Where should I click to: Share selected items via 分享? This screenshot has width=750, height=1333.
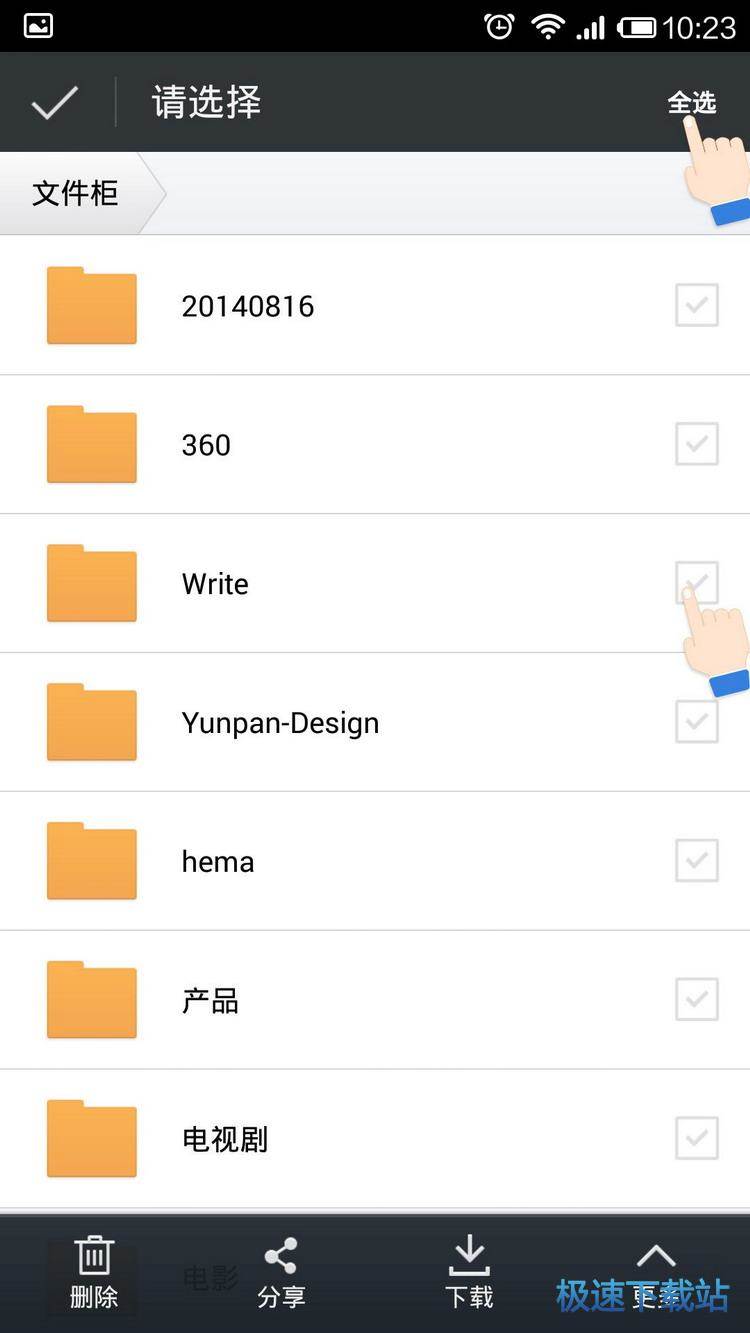point(281,1273)
